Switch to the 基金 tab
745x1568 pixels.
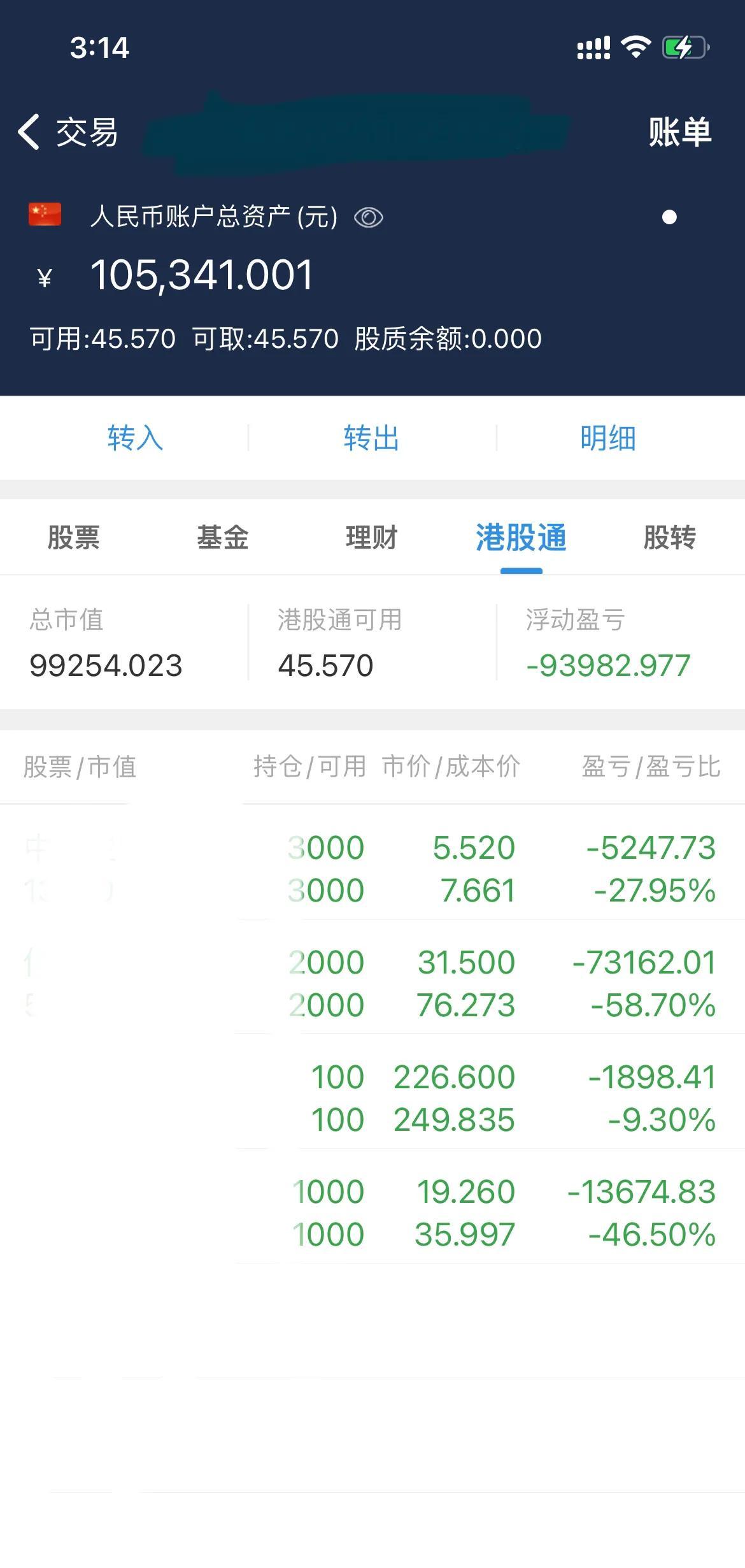pos(222,537)
